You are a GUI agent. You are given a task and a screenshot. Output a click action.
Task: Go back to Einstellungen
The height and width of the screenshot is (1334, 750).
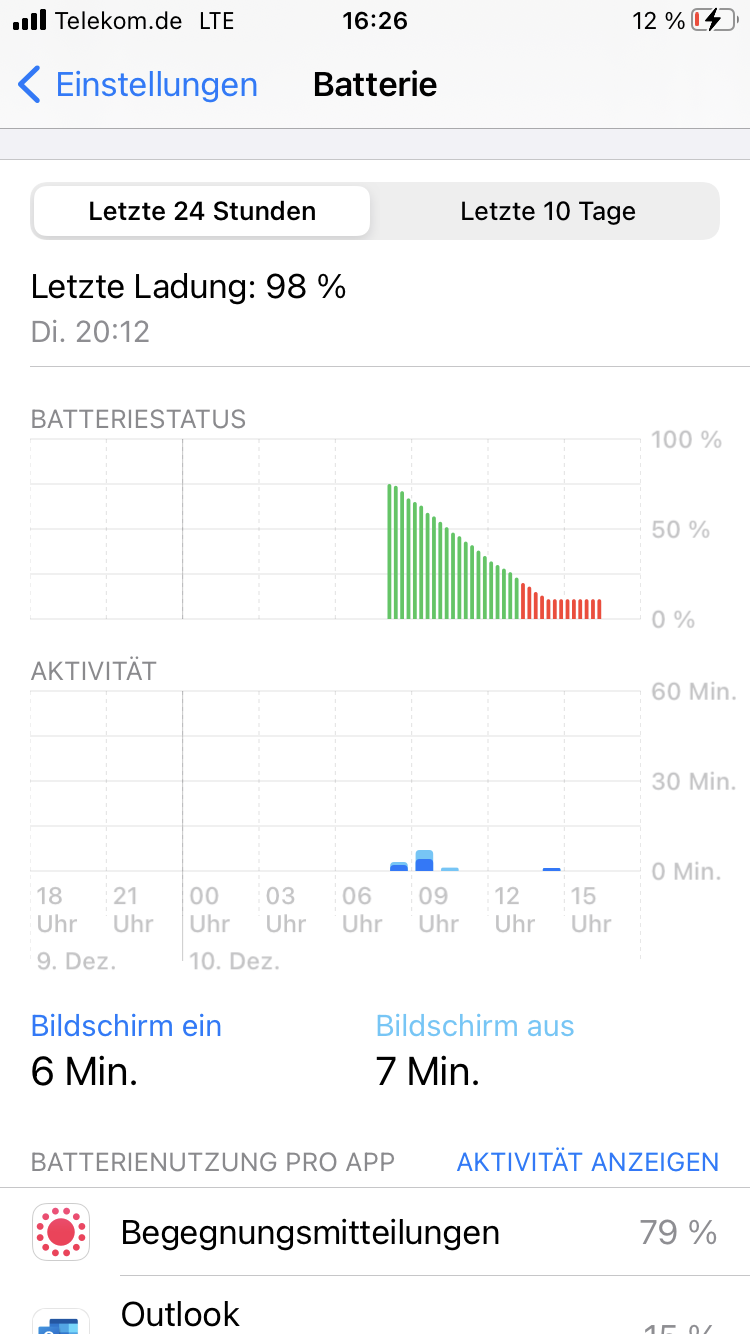(x=138, y=85)
